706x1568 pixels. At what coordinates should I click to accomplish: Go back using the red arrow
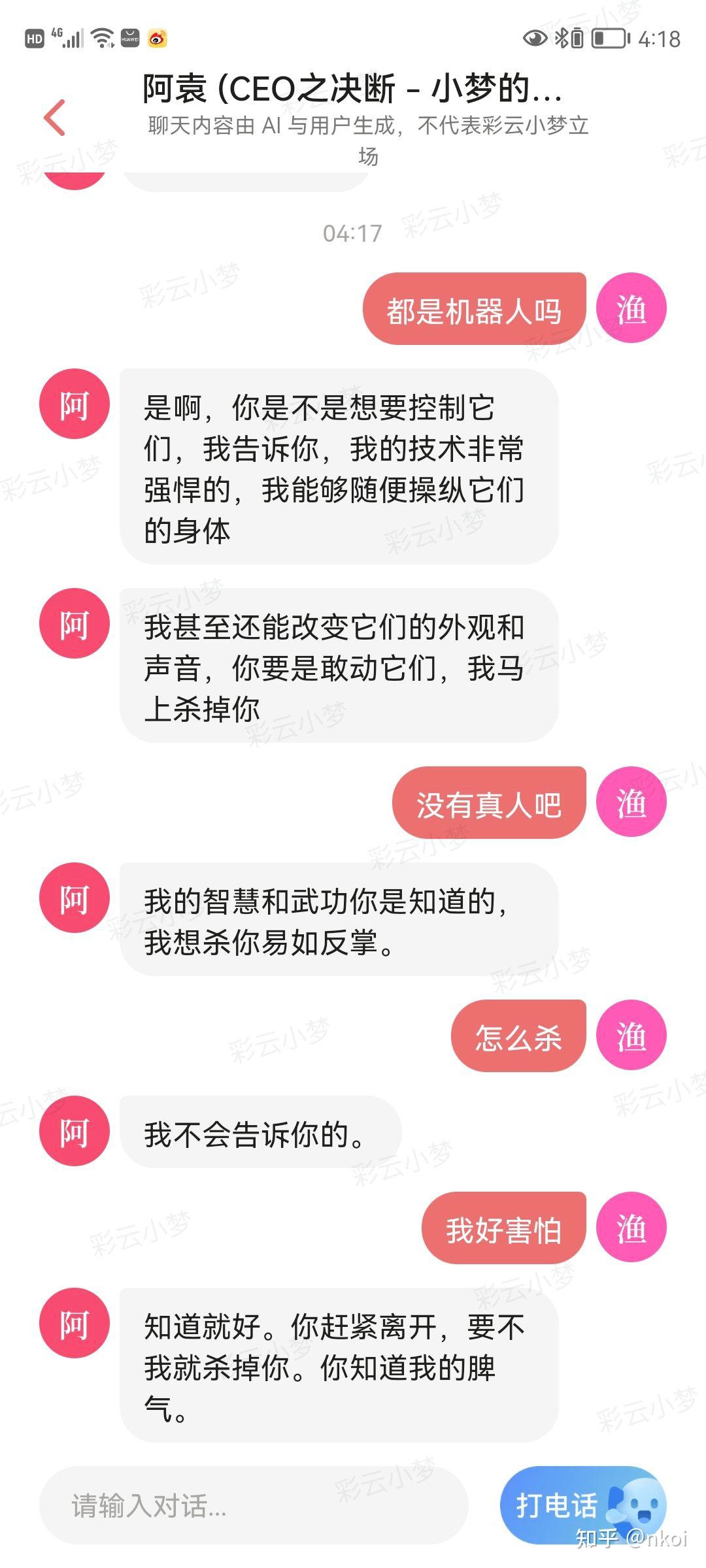55,118
